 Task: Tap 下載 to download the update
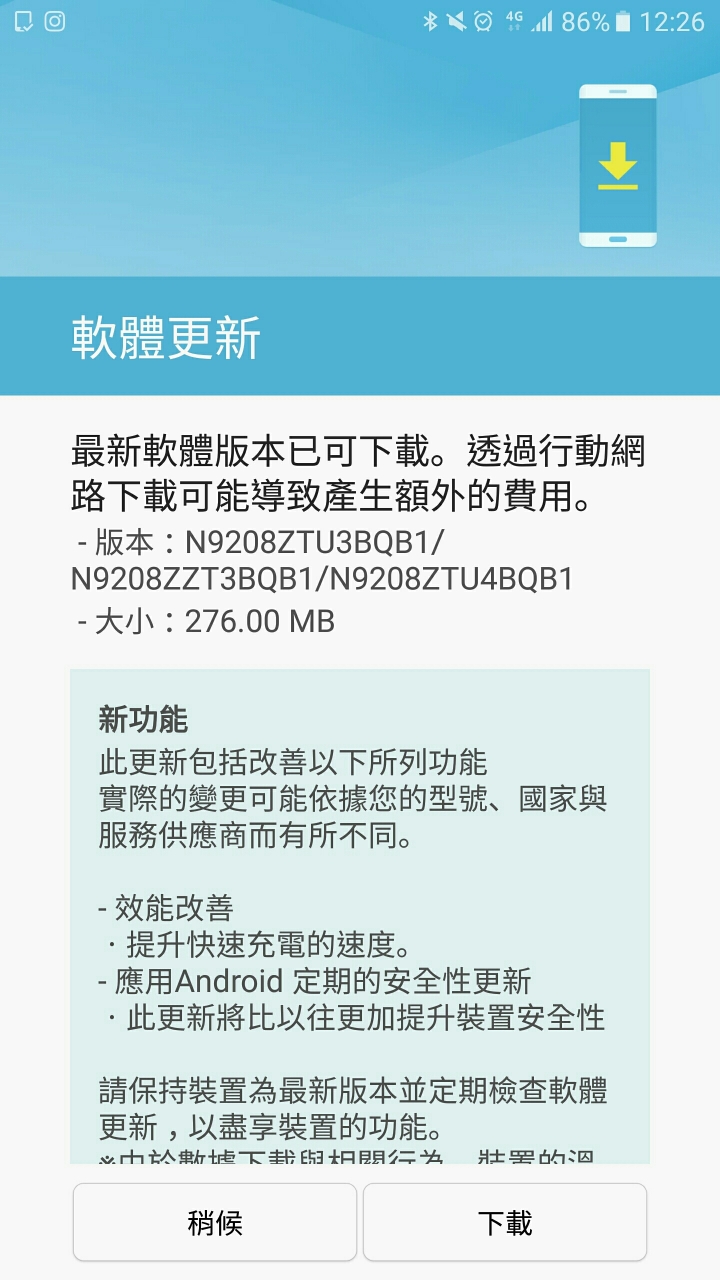(505, 1222)
